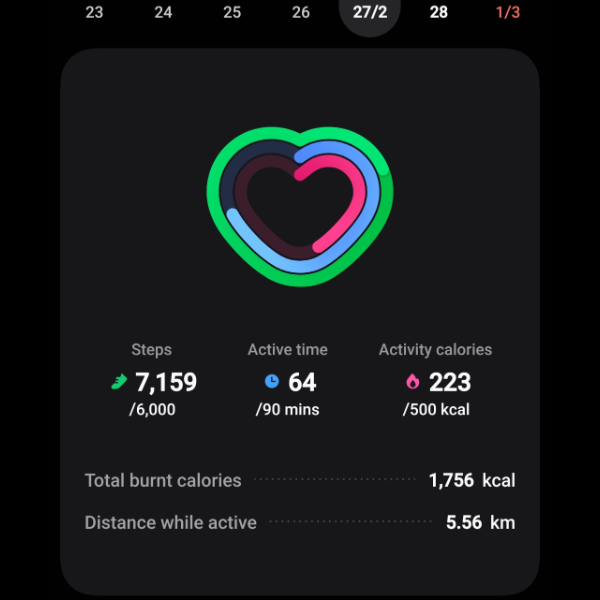600x600 pixels.
Task: Switch to date 25
Action: coord(232,13)
